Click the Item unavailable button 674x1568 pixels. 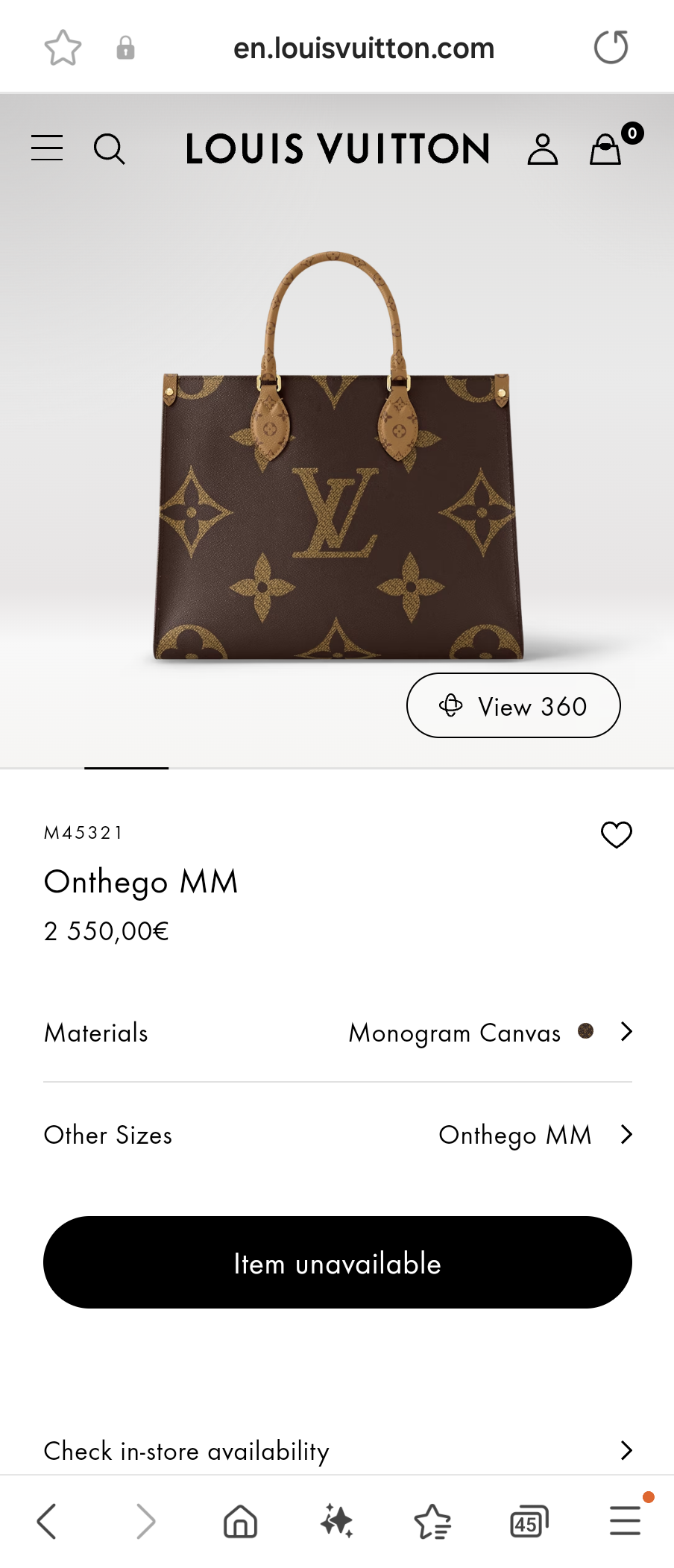pos(336,1262)
